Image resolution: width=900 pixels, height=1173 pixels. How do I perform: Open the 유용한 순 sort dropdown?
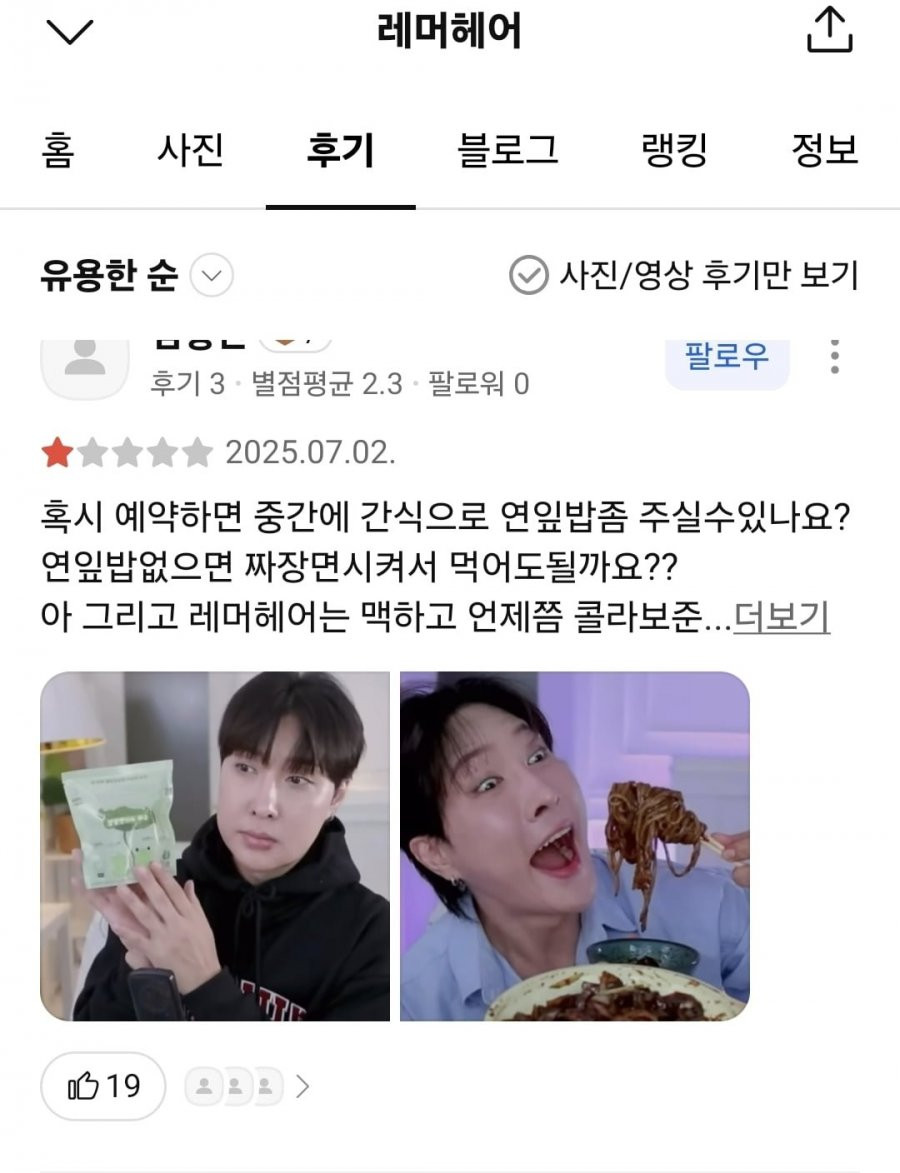pos(137,275)
